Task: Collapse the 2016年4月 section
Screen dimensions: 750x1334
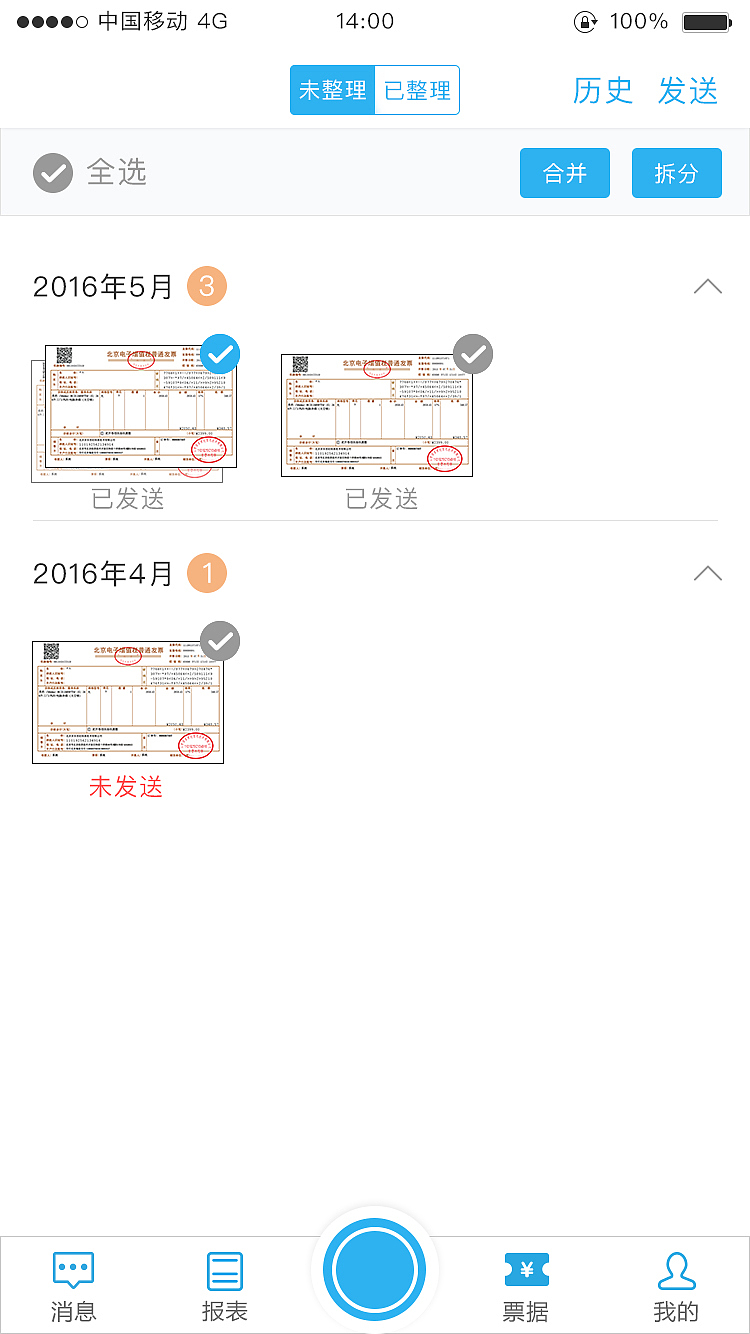Action: coord(708,574)
